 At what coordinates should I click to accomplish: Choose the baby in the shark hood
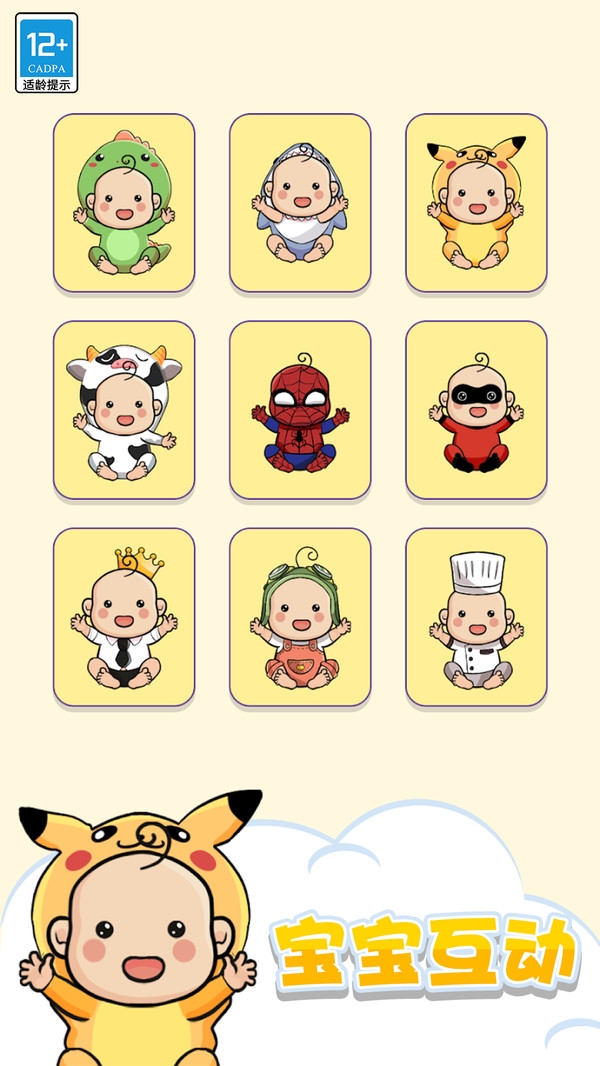point(300,203)
